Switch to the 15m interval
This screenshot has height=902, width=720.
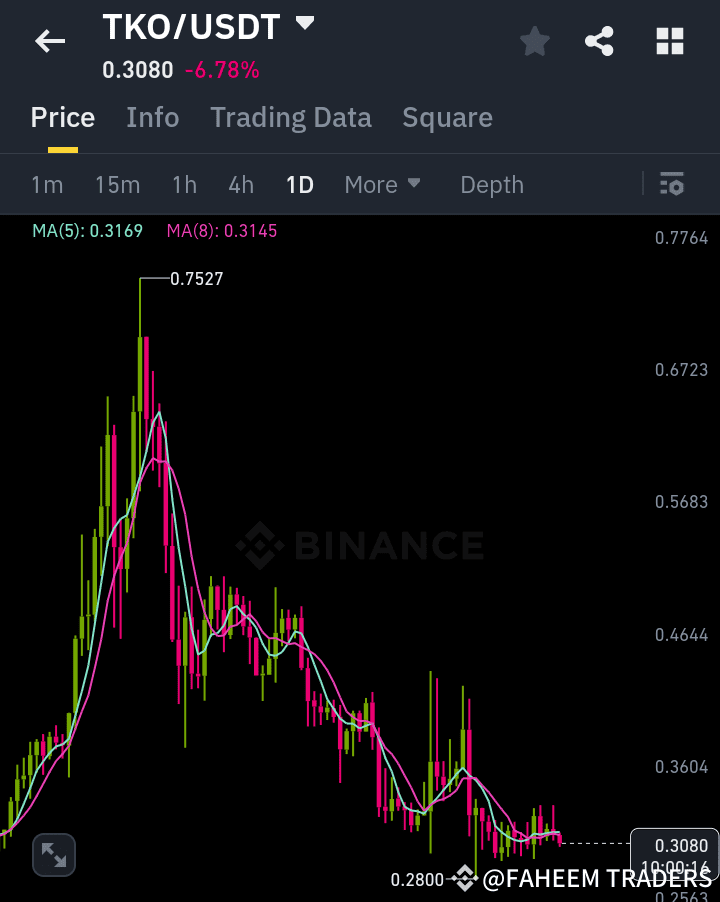tap(117, 184)
